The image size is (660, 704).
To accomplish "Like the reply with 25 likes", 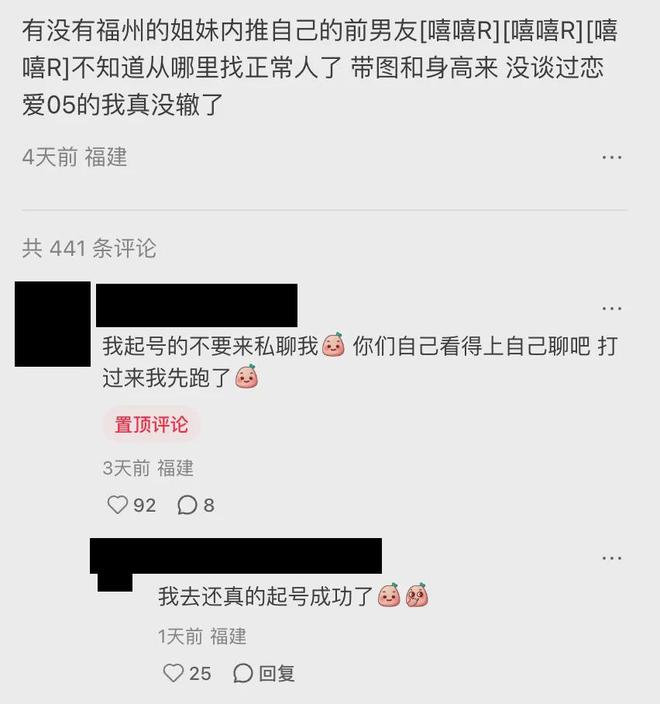I will 174,673.
